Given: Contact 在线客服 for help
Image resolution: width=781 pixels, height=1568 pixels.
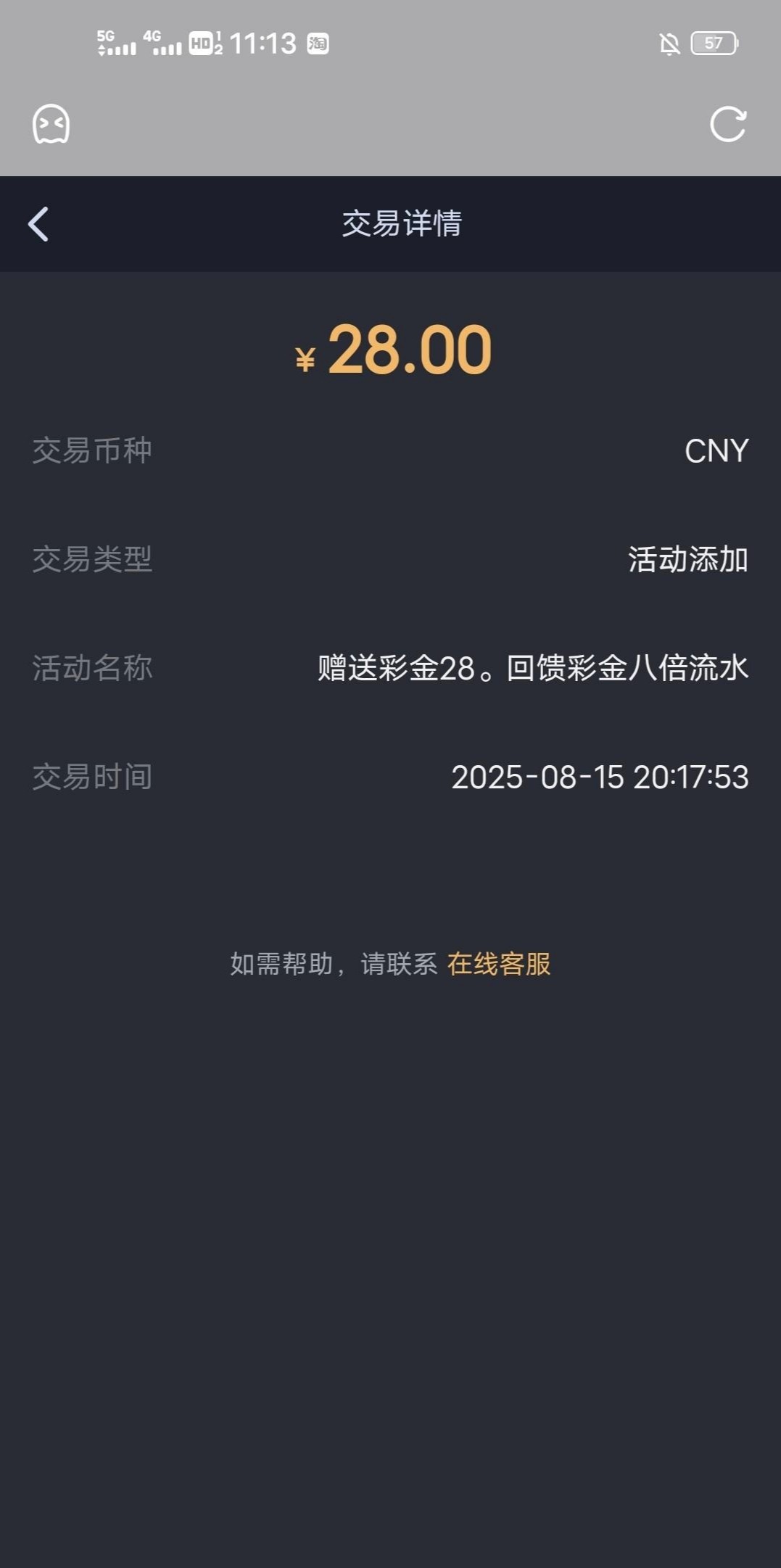Looking at the screenshot, I should coord(499,964).
